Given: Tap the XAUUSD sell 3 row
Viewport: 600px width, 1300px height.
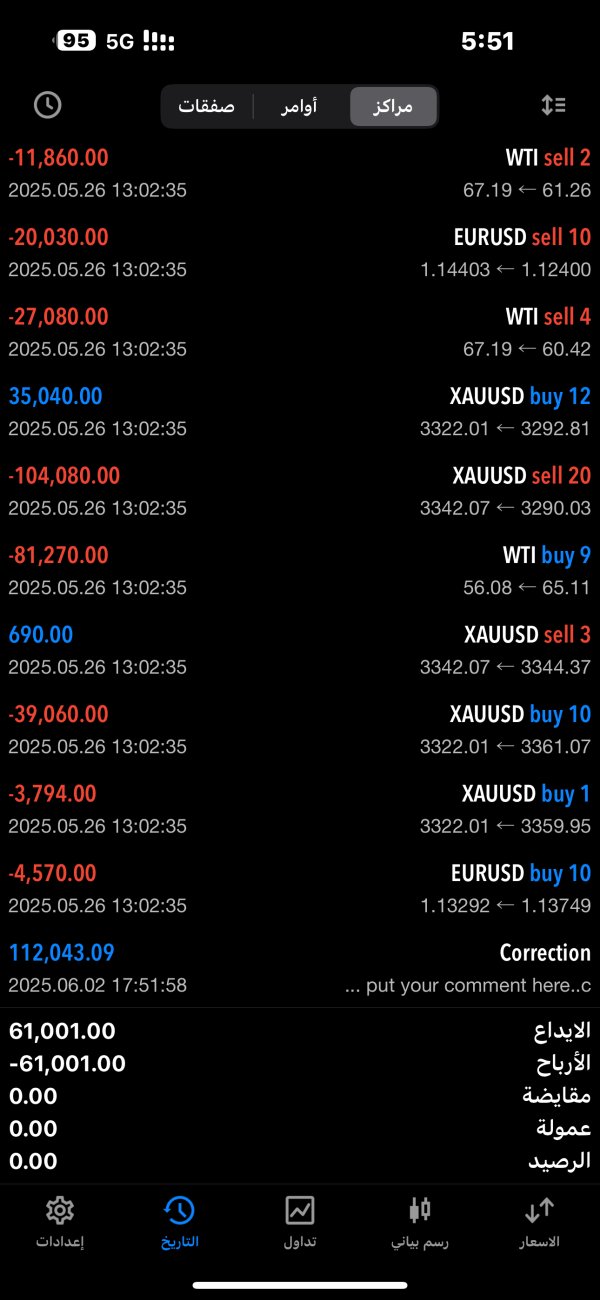Looking at the screenshot, I should 300,650.
